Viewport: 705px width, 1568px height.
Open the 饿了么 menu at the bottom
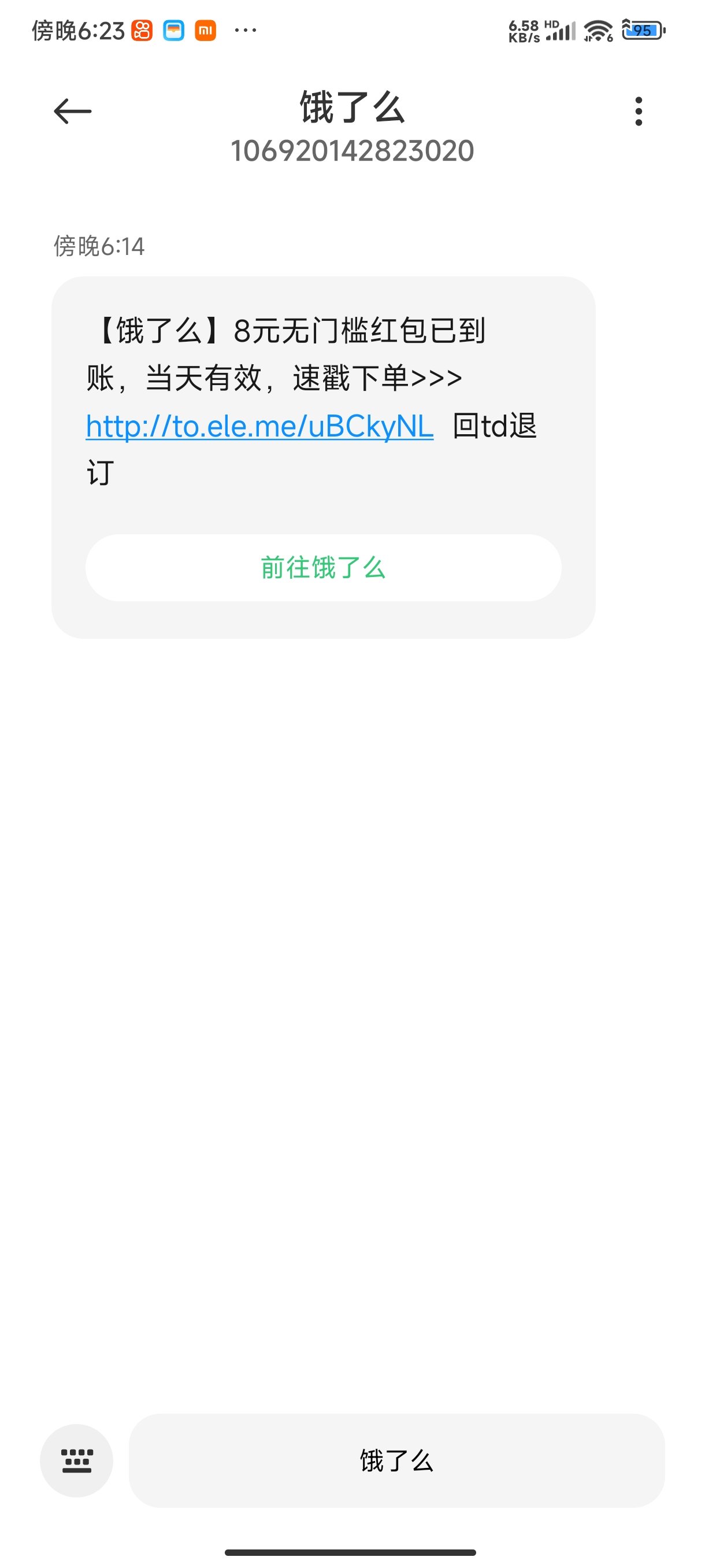[x=396, y=1460]
